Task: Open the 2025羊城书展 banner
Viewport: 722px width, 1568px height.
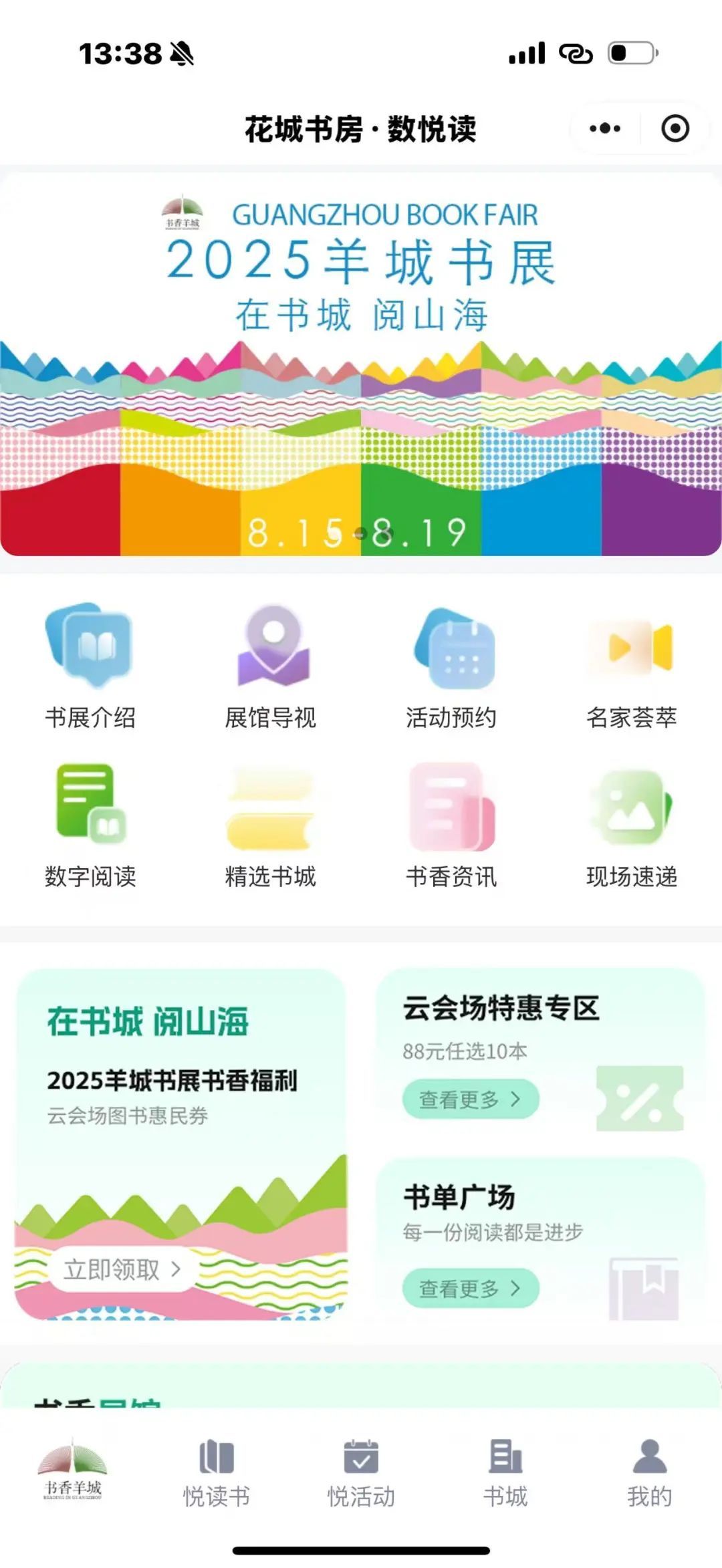Action: (x=361, y=364)
